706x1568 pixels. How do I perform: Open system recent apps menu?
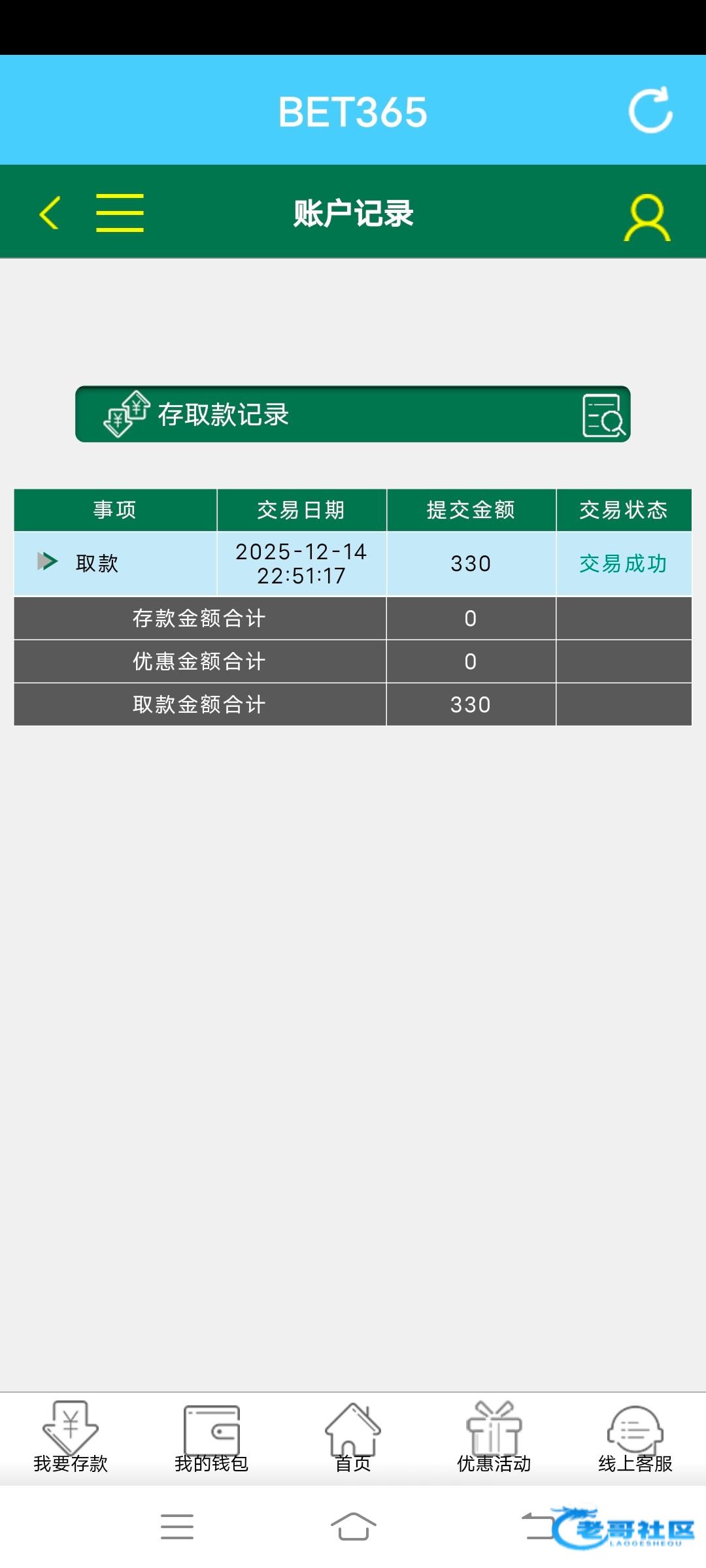click(x=177, y=1527)
